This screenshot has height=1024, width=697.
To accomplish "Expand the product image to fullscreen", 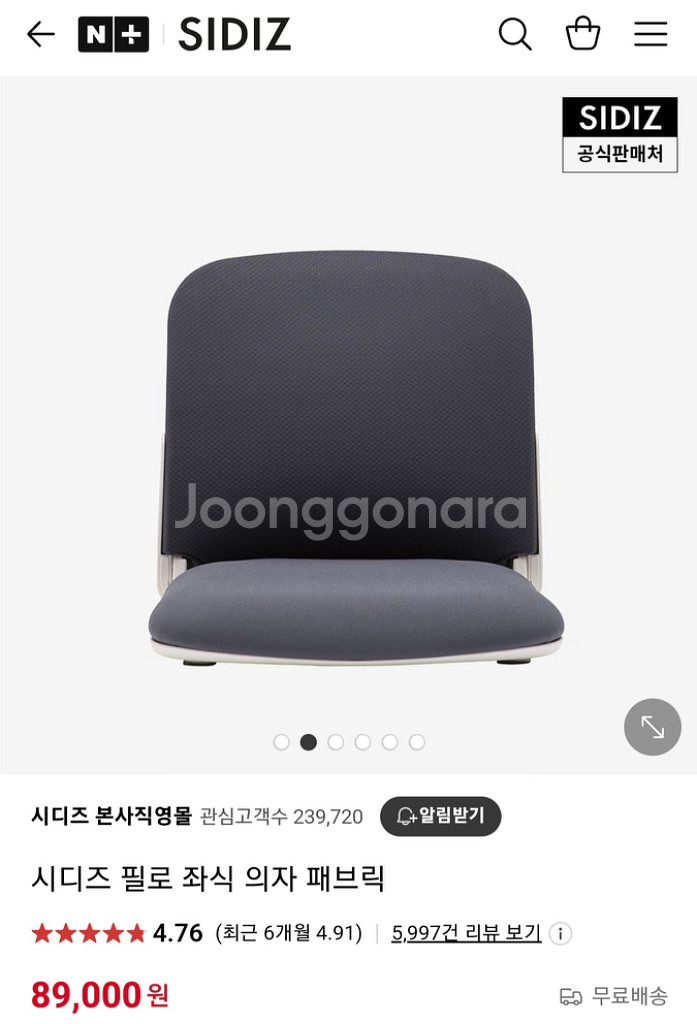I will point(652,727).
